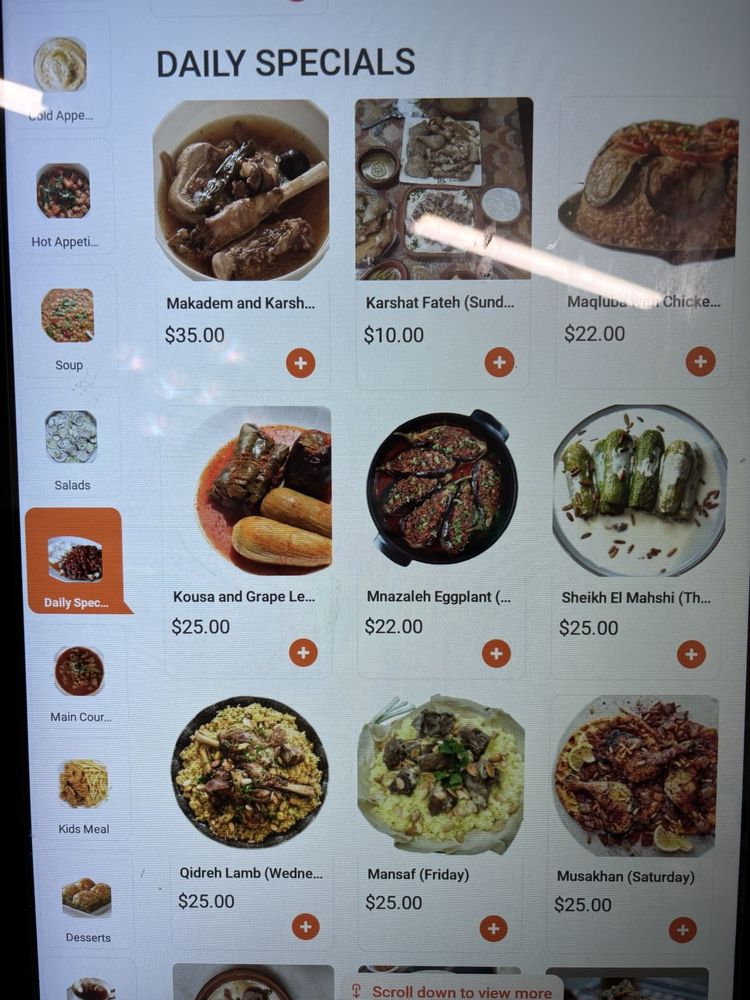Add Qidreh Lamb to the order
Screen dimensions: 750x1000
click(306, 926)
